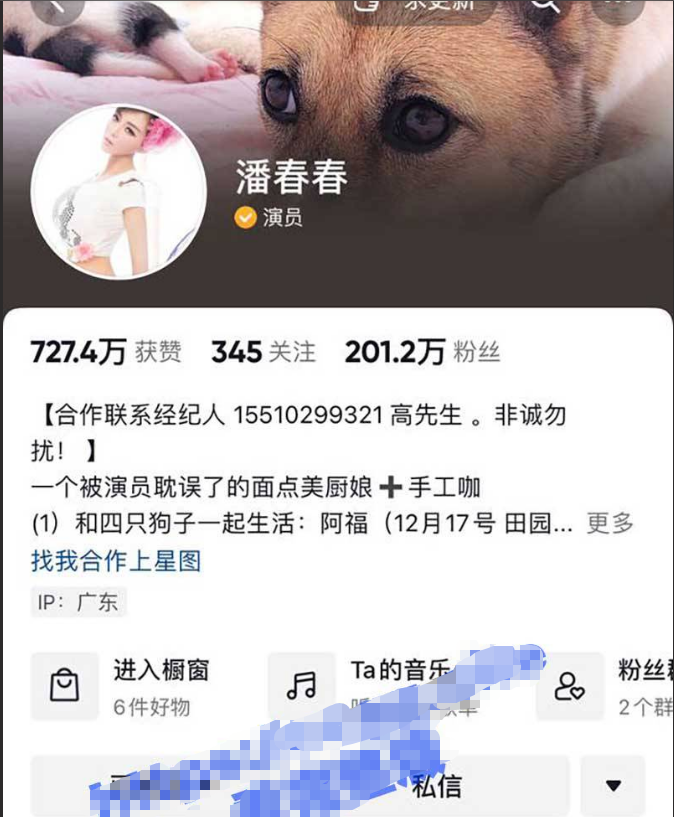Expand the bio with 更多
This screenshot has height=817, width=674.
click(609, 523)
